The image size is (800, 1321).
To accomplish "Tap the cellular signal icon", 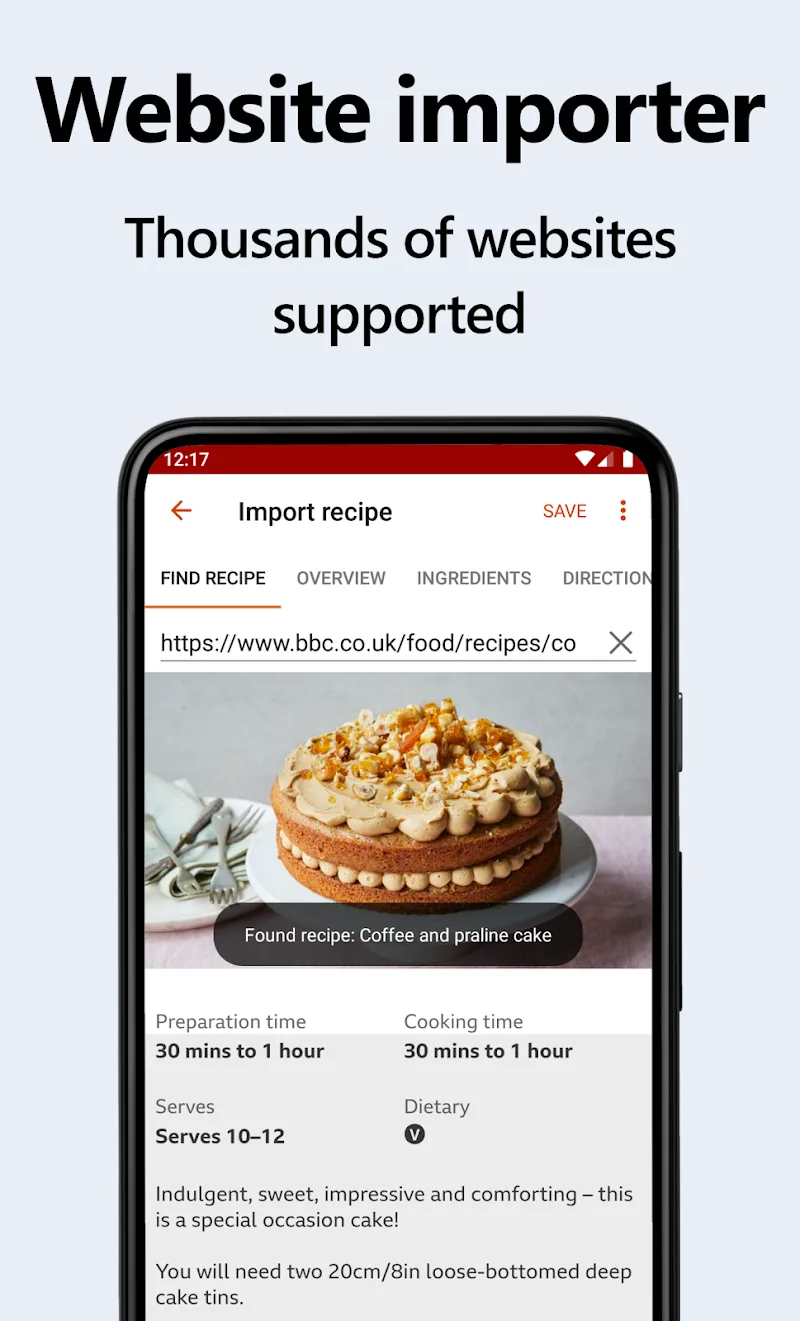I will pos(607,459).
